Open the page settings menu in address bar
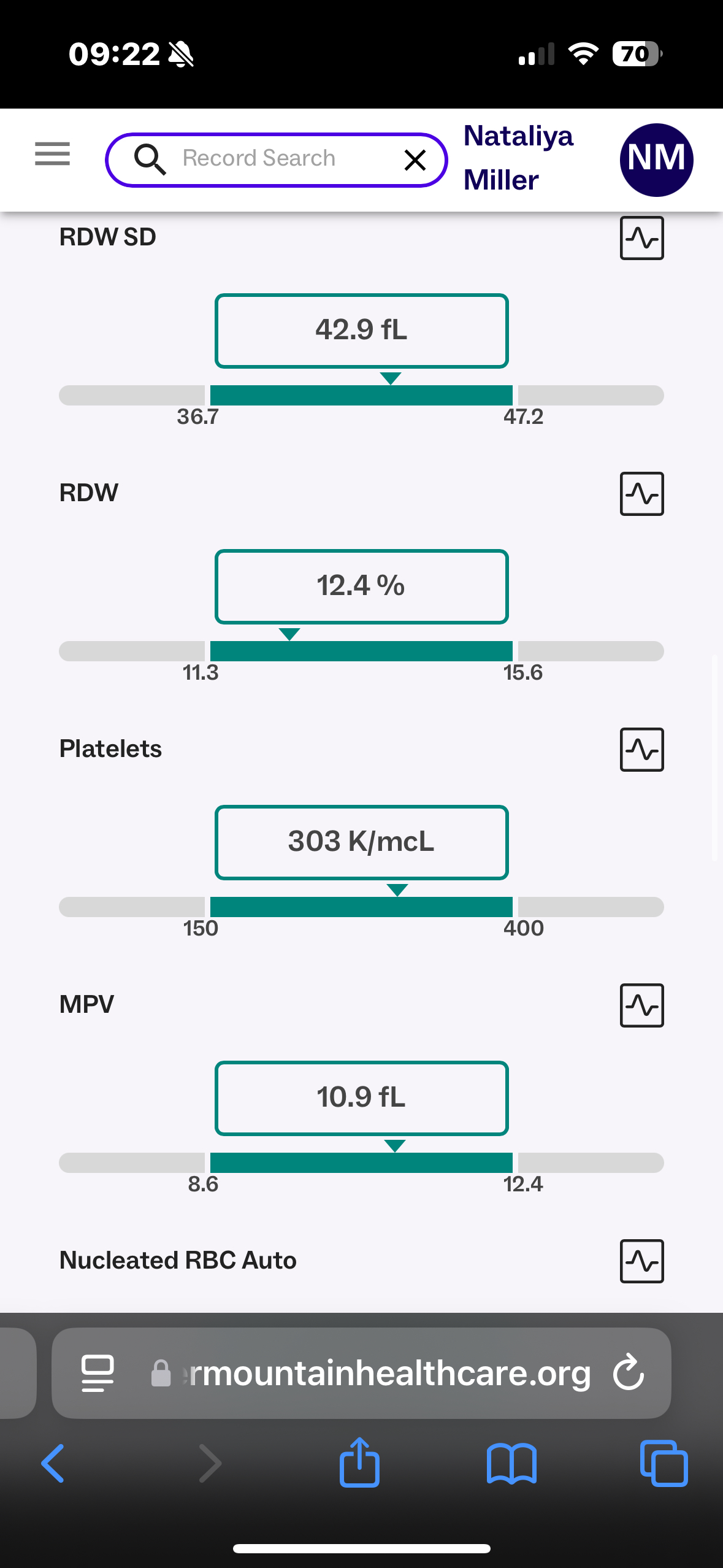Viewport: 723px width, 1568px height. click(98, 1373)
